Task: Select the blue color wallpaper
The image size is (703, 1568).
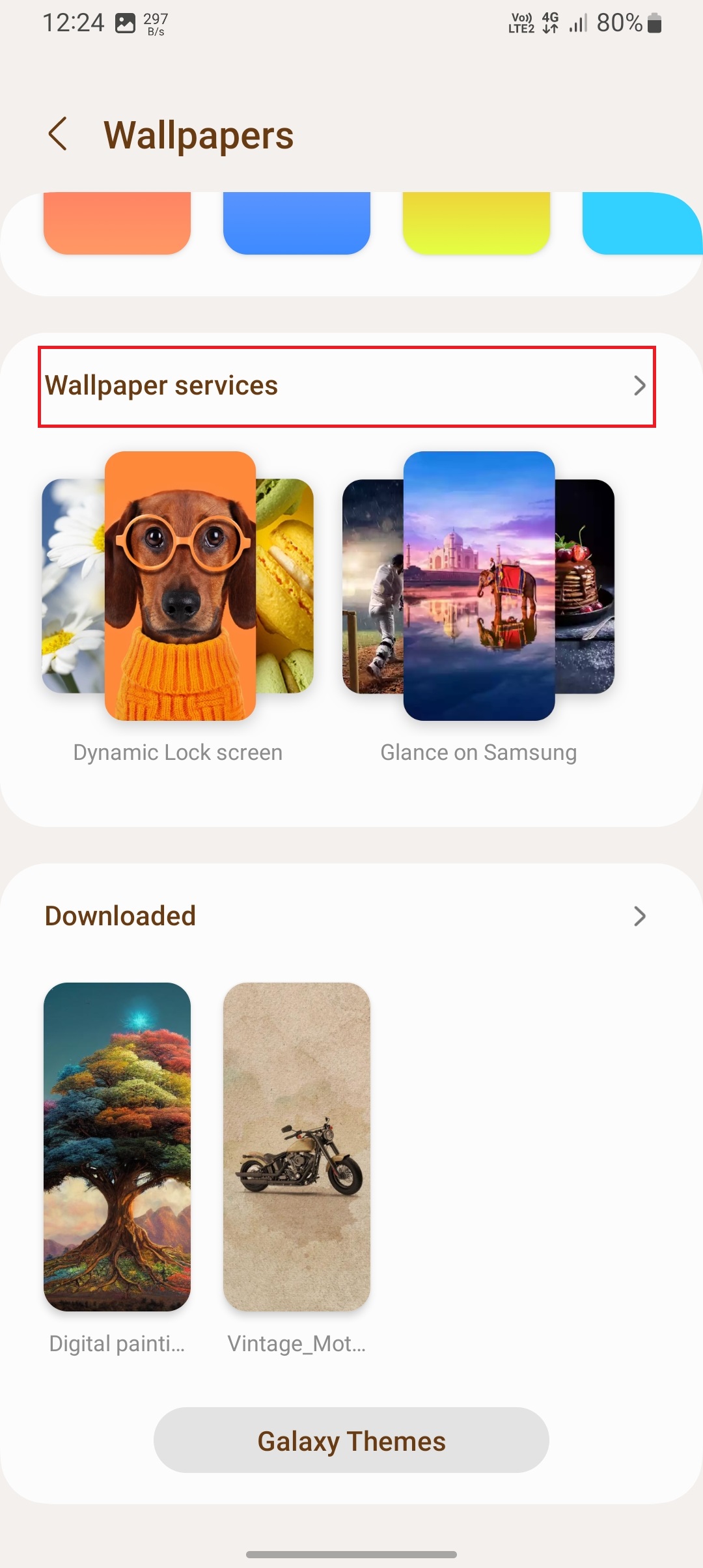Action: (297, 223)
